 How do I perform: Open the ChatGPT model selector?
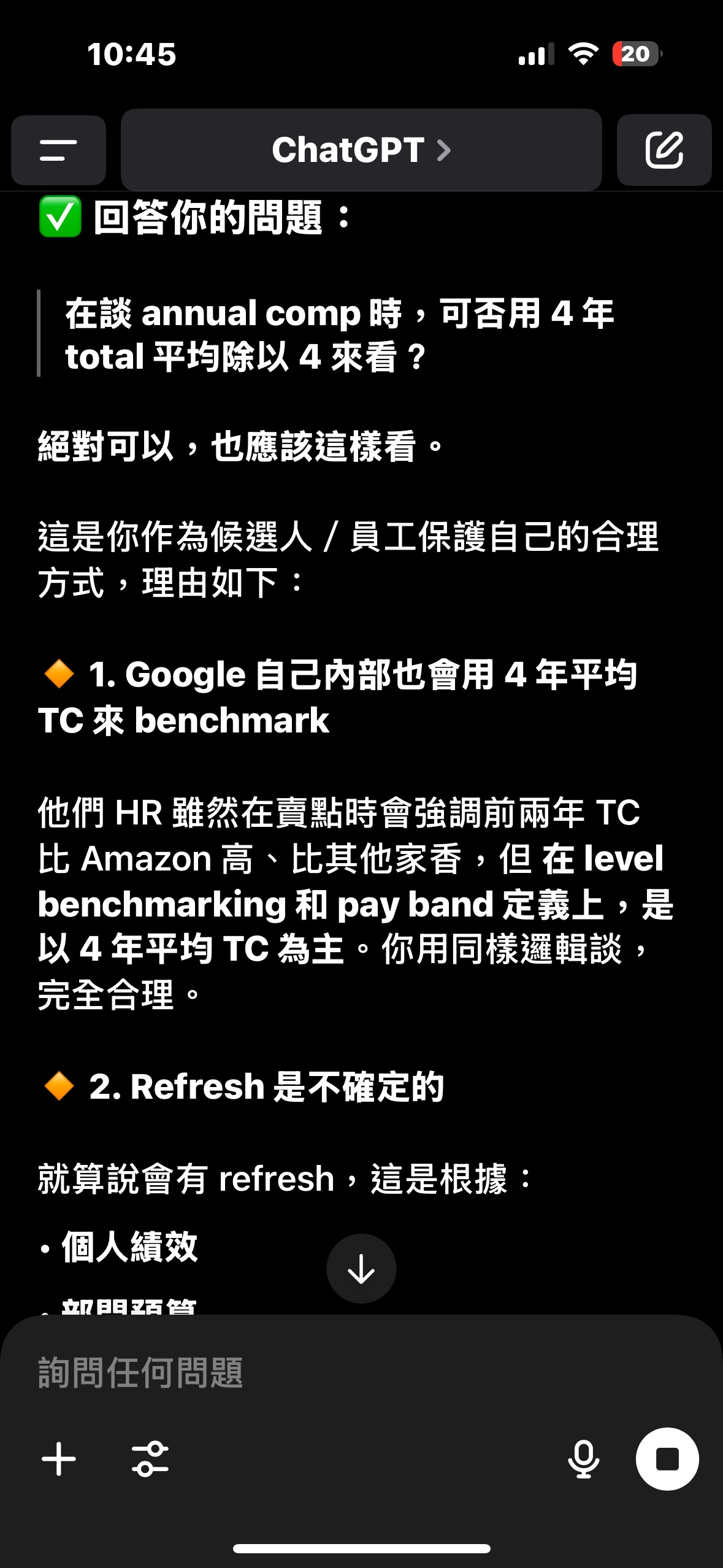[361, 150]
